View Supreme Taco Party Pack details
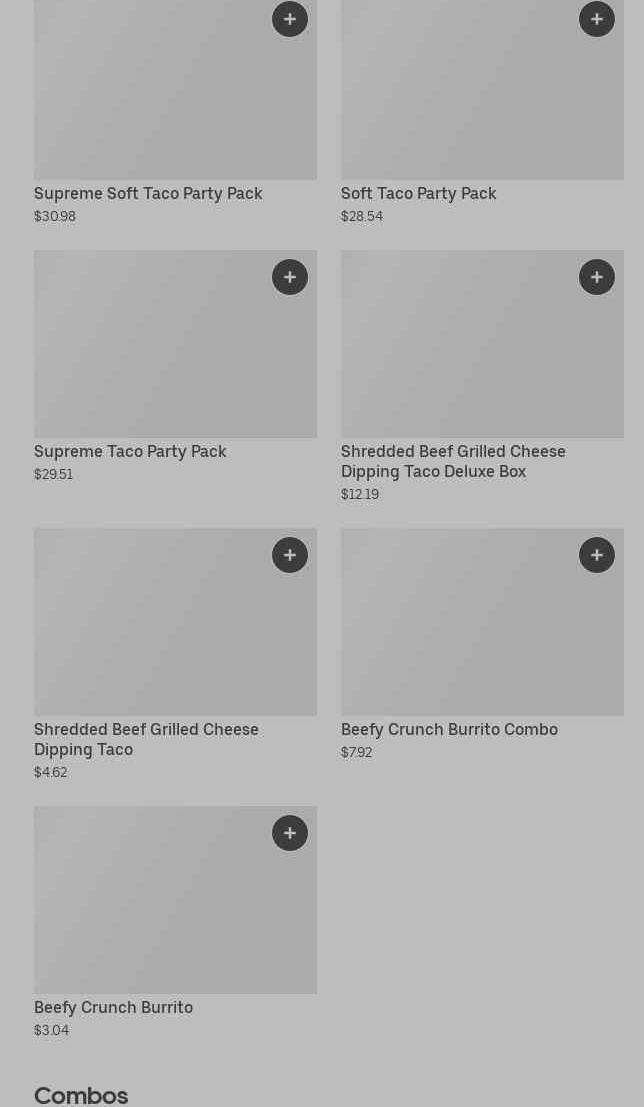The image size is (644, 1107). coord(130,451)
